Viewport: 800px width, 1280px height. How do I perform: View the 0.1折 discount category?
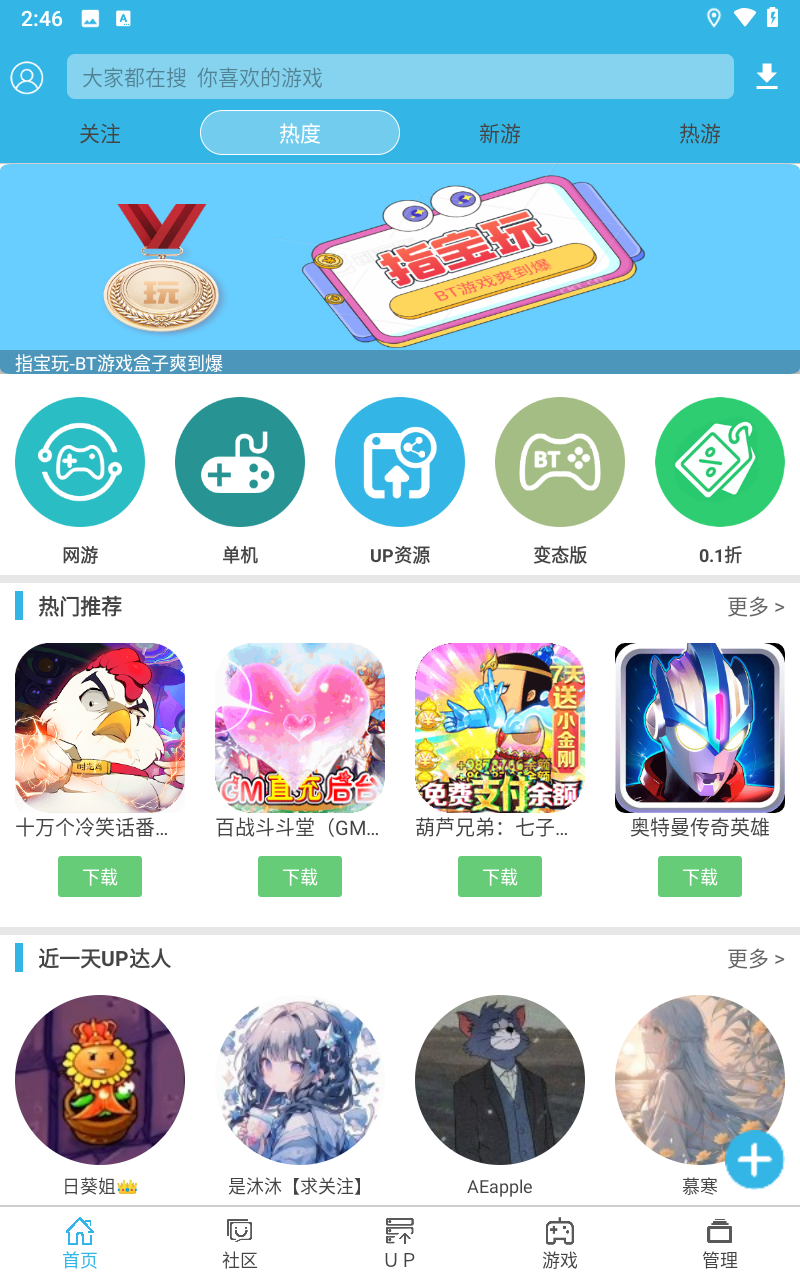tap(720, 462)
